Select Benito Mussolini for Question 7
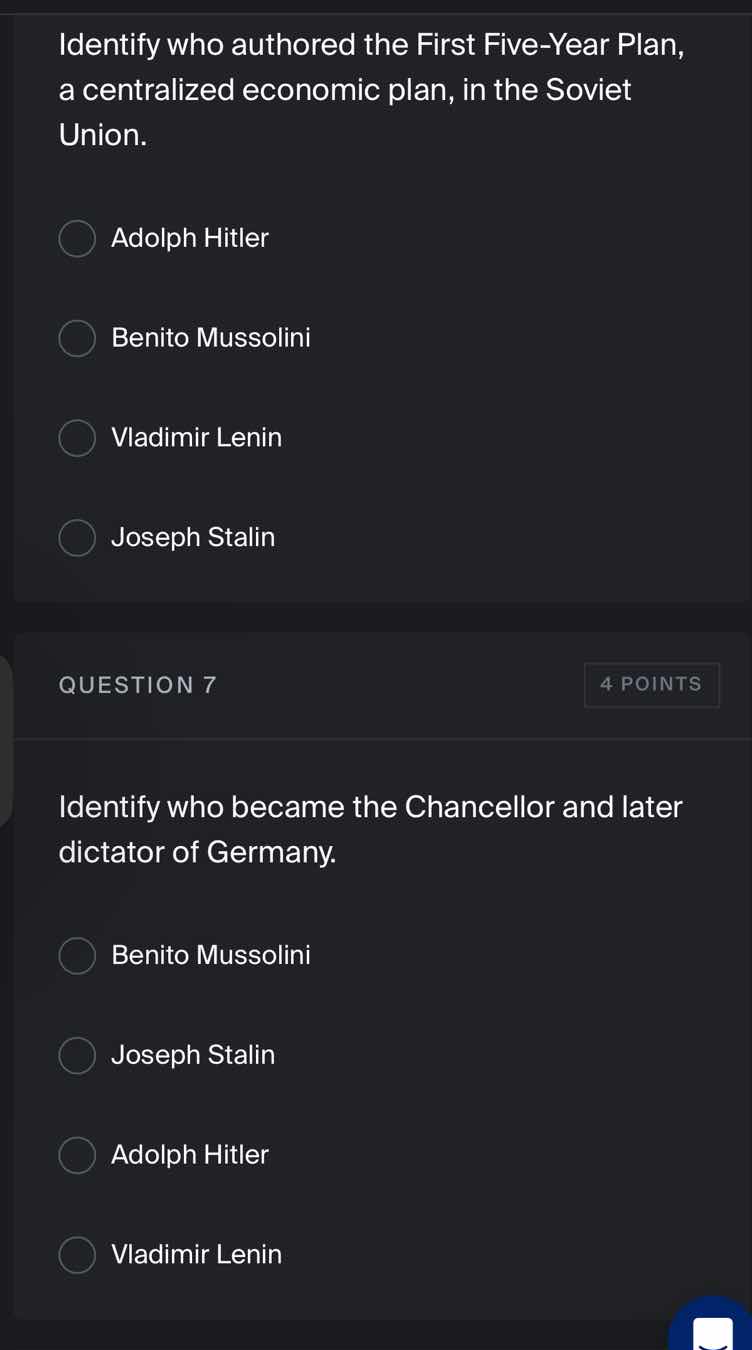 [x=77, y=955]
